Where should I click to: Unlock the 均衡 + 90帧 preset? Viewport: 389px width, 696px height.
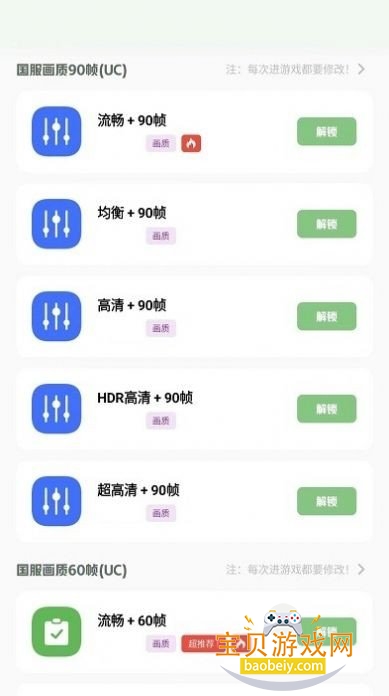pos(326,224)
